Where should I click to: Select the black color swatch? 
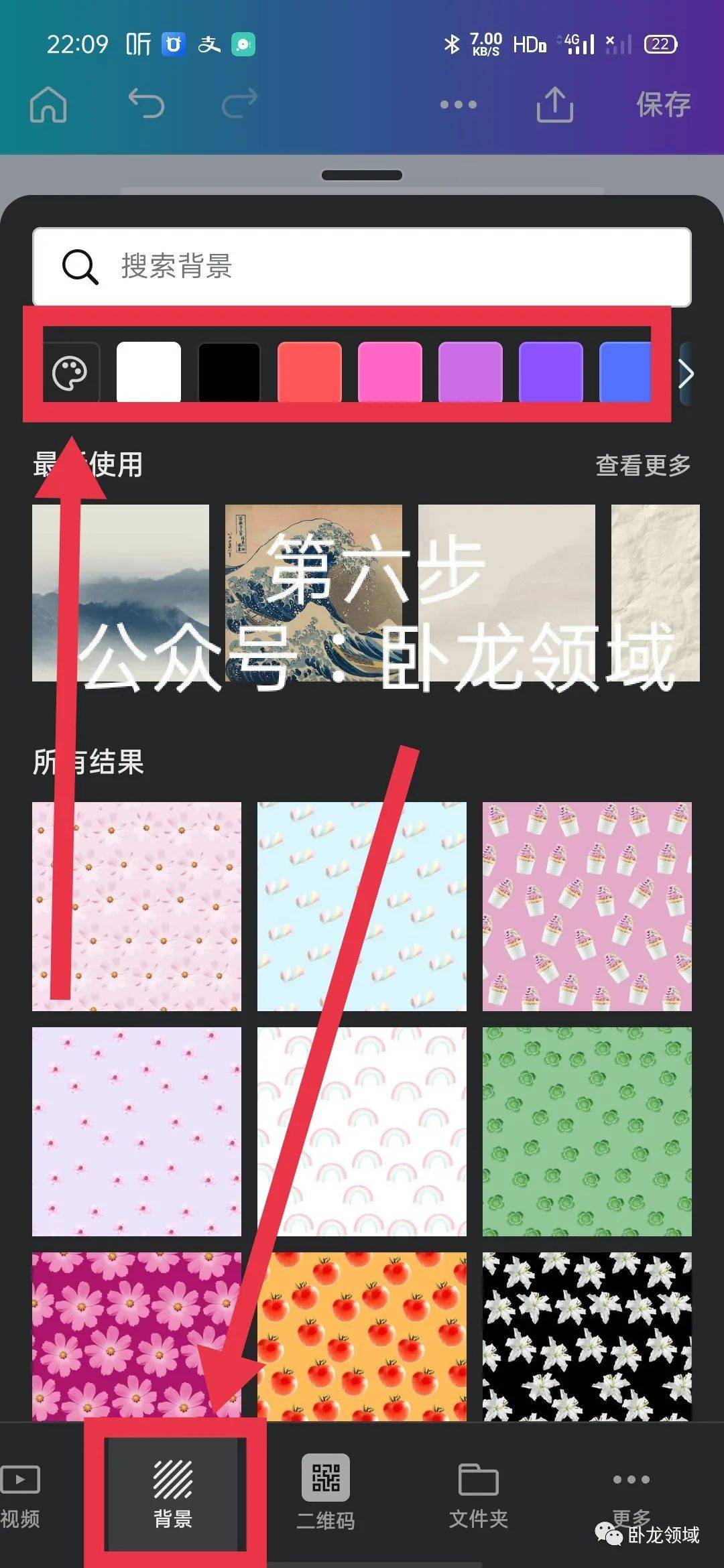point(229,373)
